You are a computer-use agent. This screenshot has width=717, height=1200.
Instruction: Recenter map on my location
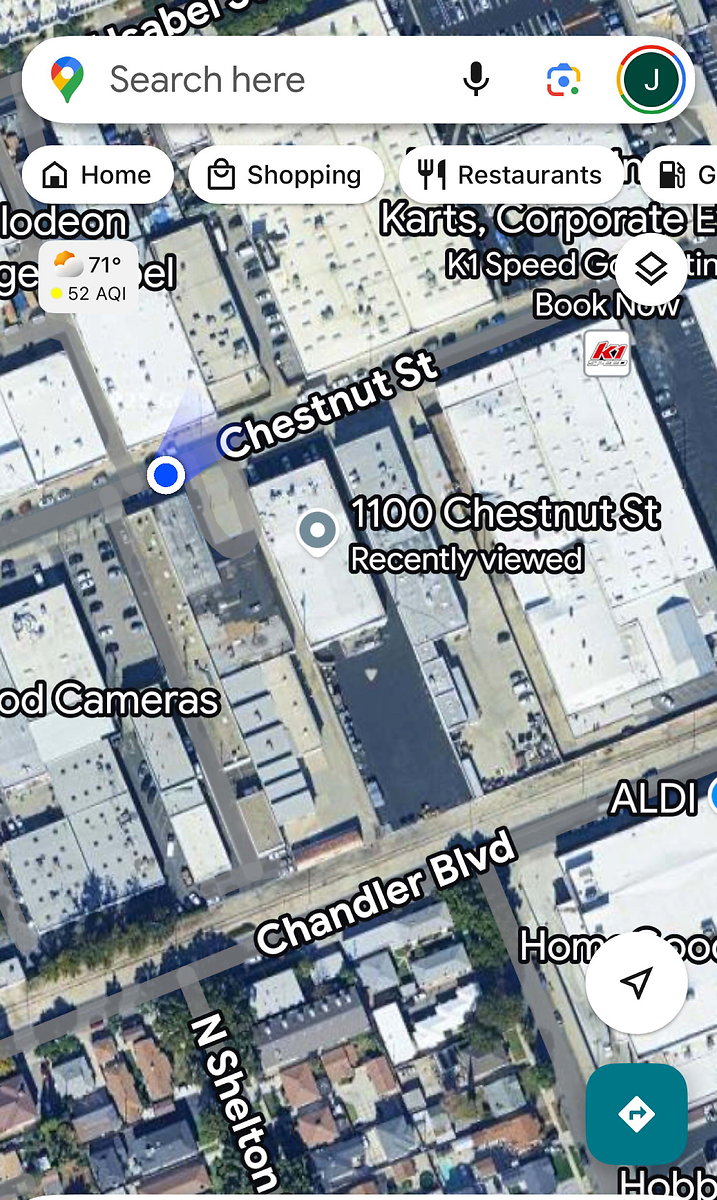tap(637, 983)
